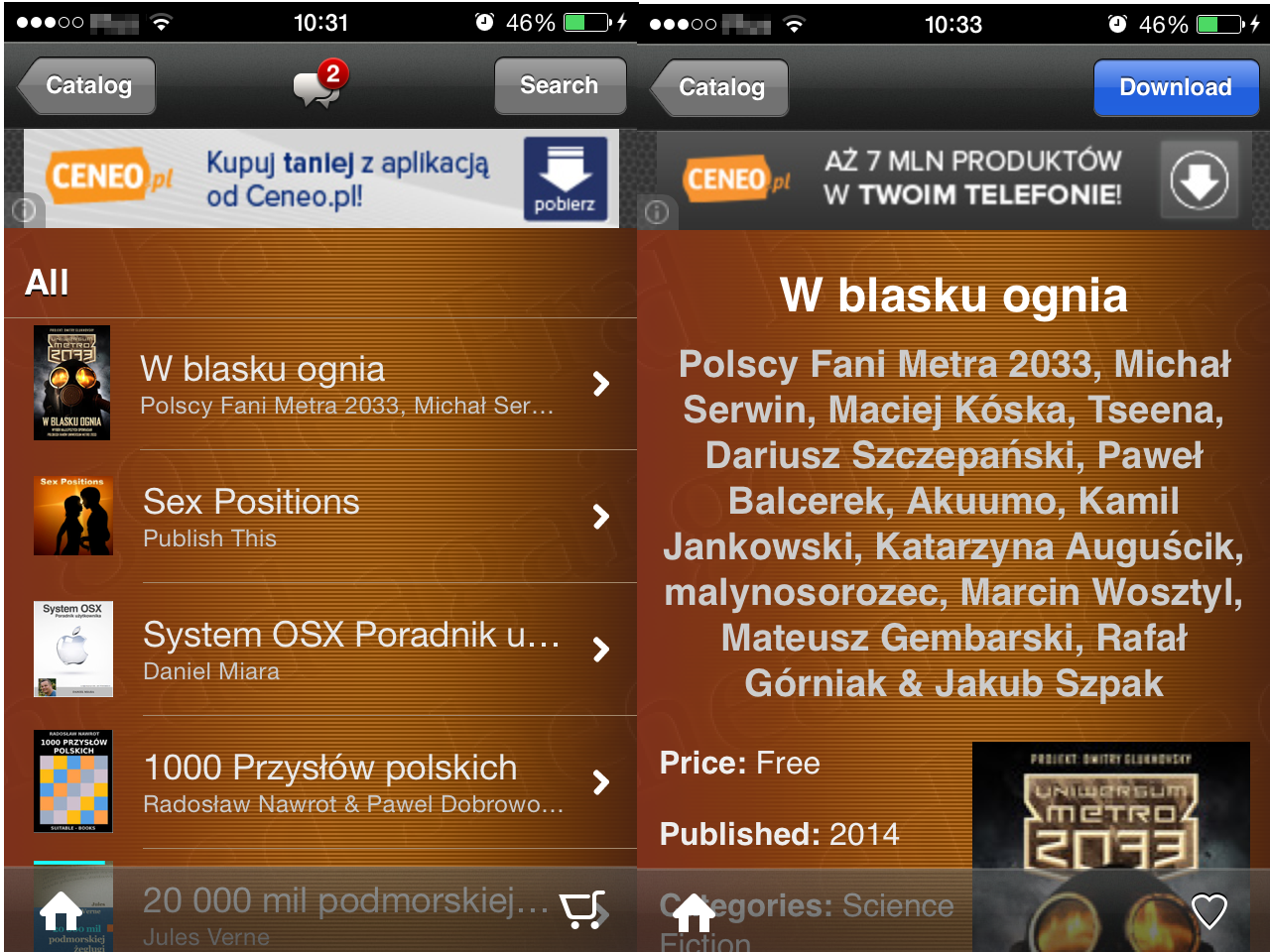The width and height of the screenshot is (1270, 952).
Task: Download the book W blasku ognia
Action: coord(1175,88)
